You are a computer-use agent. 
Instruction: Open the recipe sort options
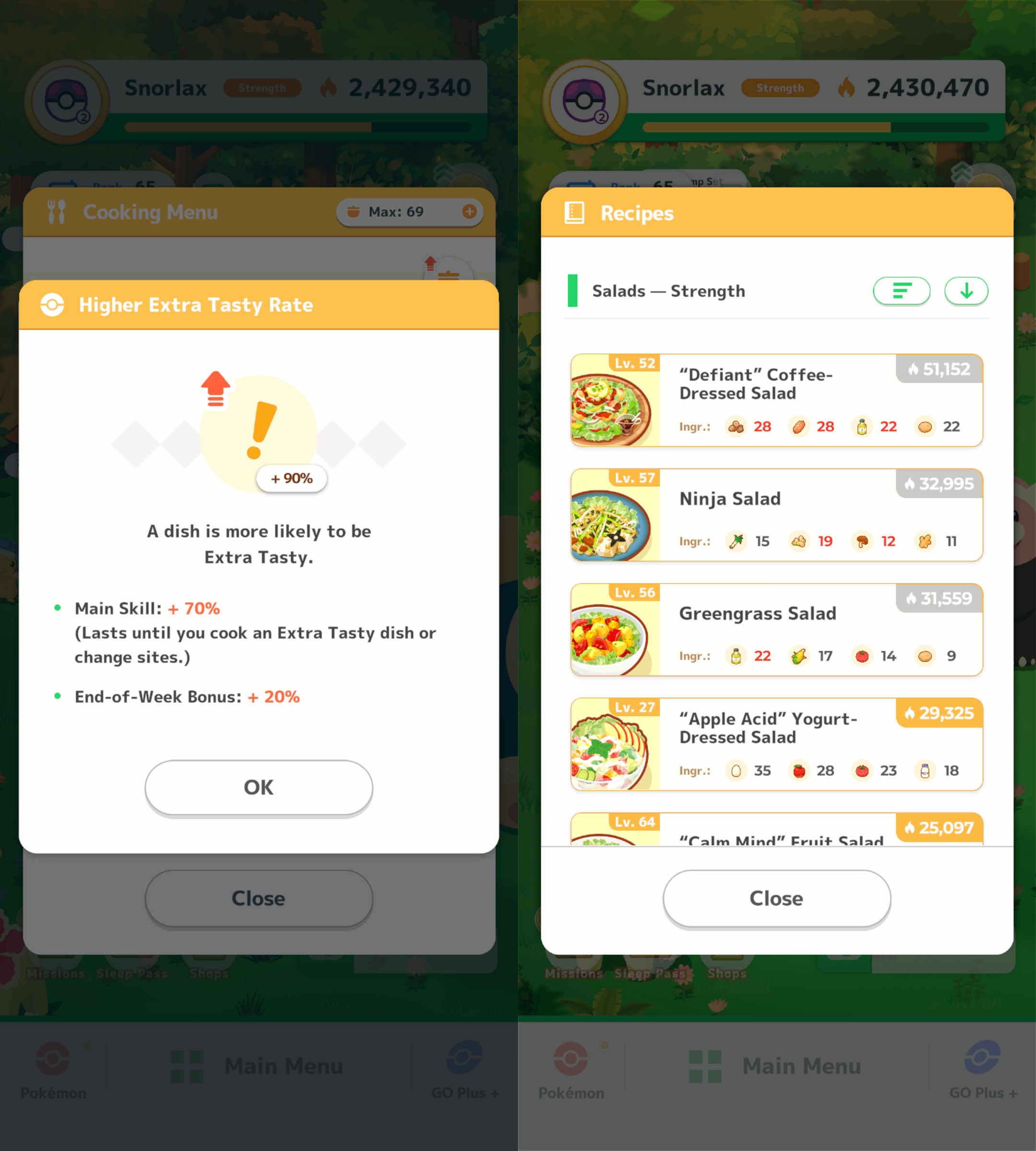click(901, 291)
